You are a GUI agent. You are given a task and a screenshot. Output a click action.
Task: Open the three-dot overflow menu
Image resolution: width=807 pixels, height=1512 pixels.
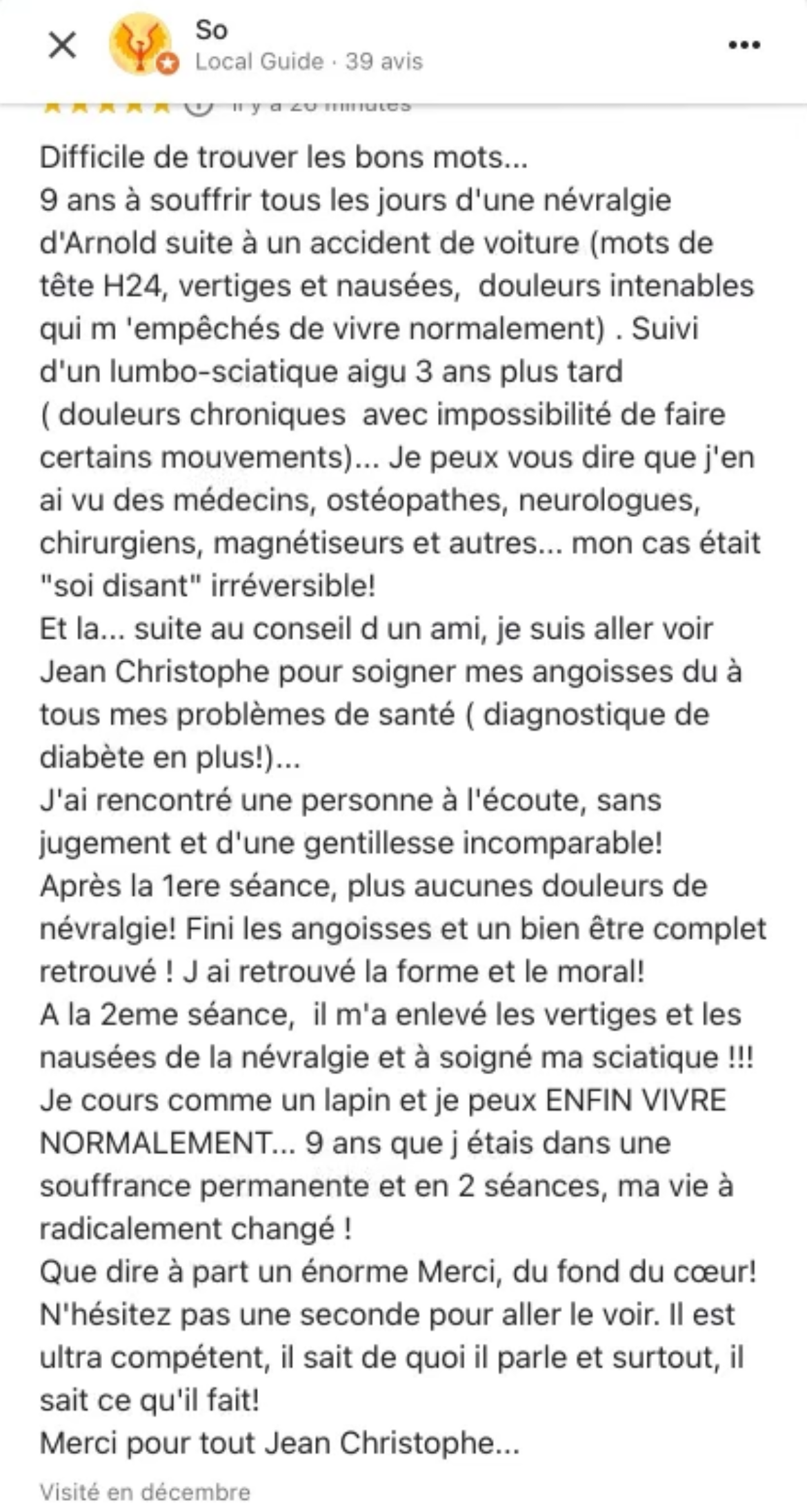tap(744, 46)
